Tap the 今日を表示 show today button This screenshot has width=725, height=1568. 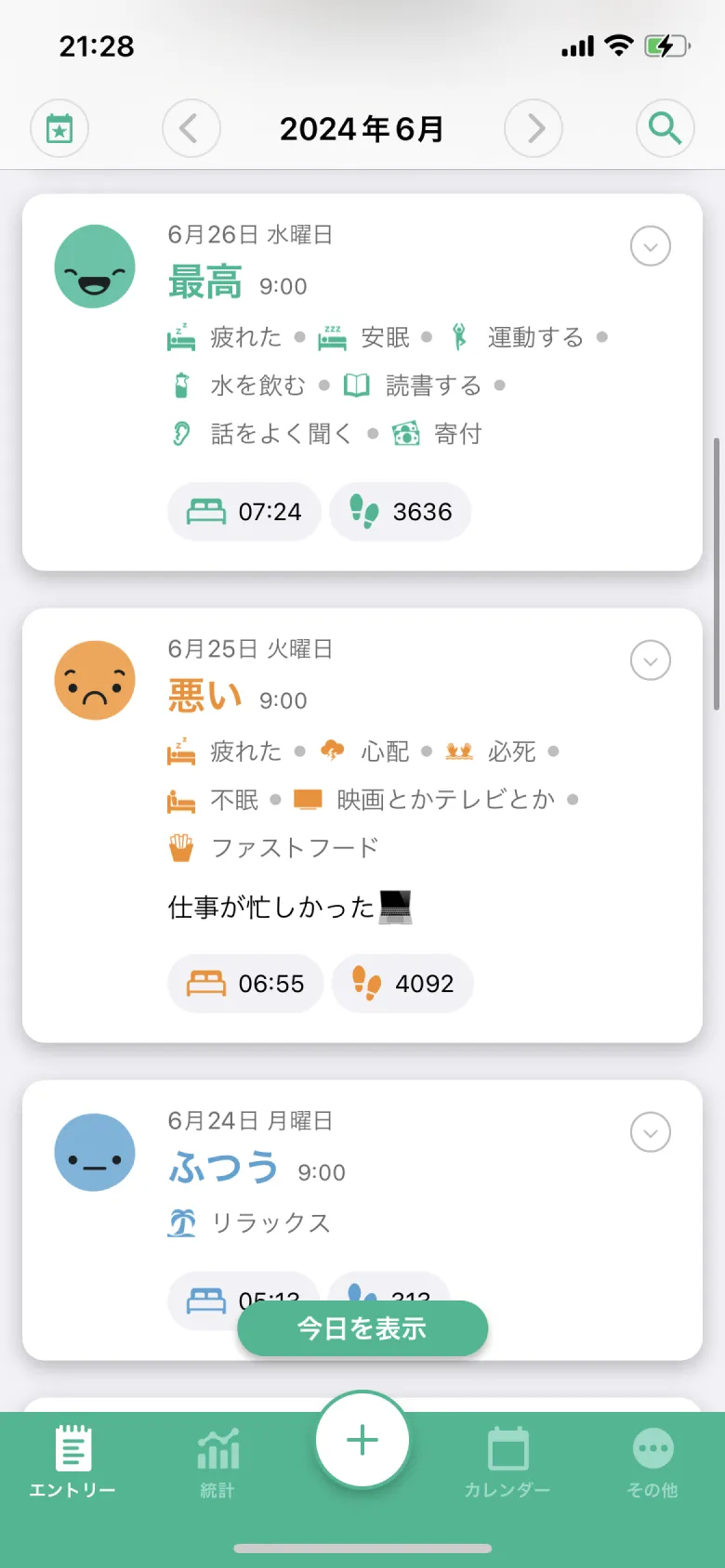362,1328
